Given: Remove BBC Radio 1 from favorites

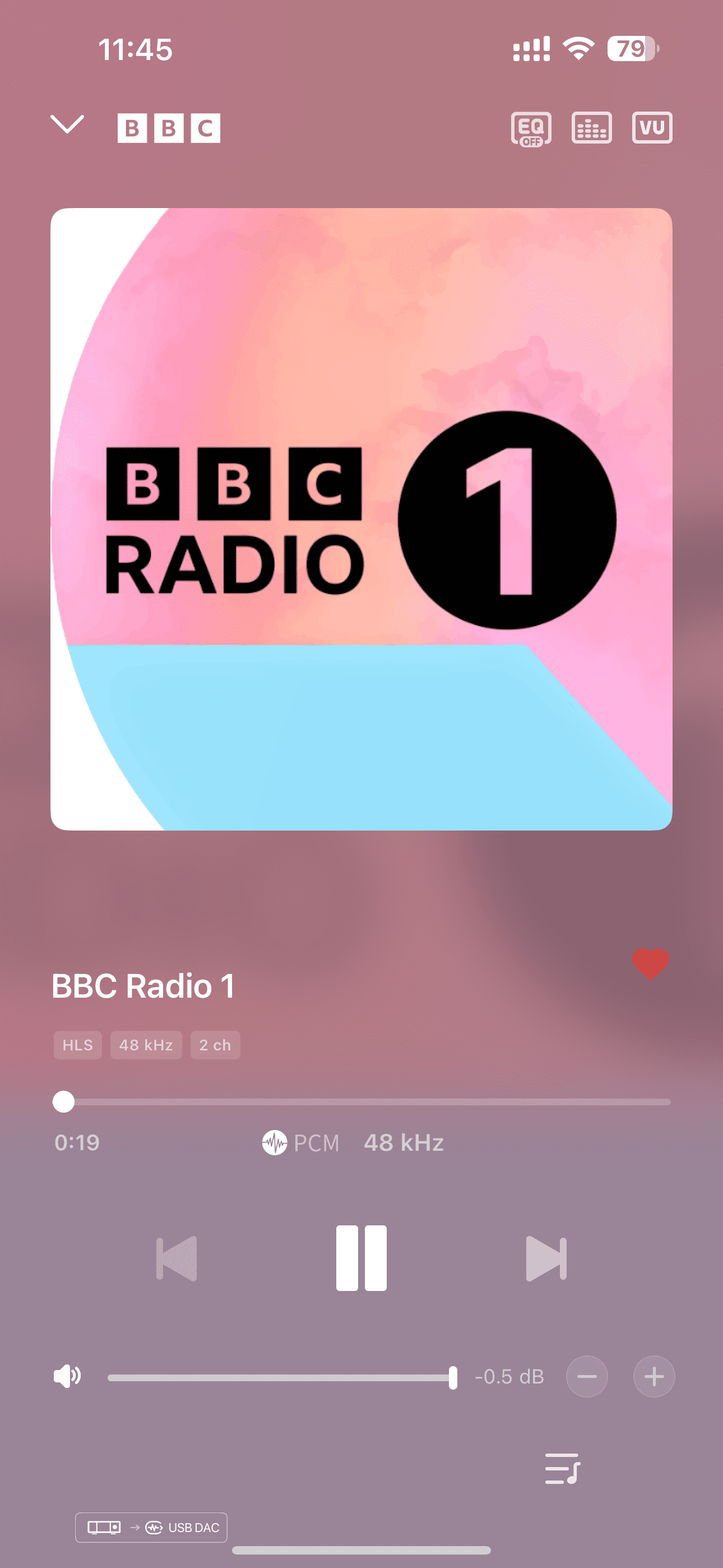Looking at the screenshot, I should [x=650, y=963].
